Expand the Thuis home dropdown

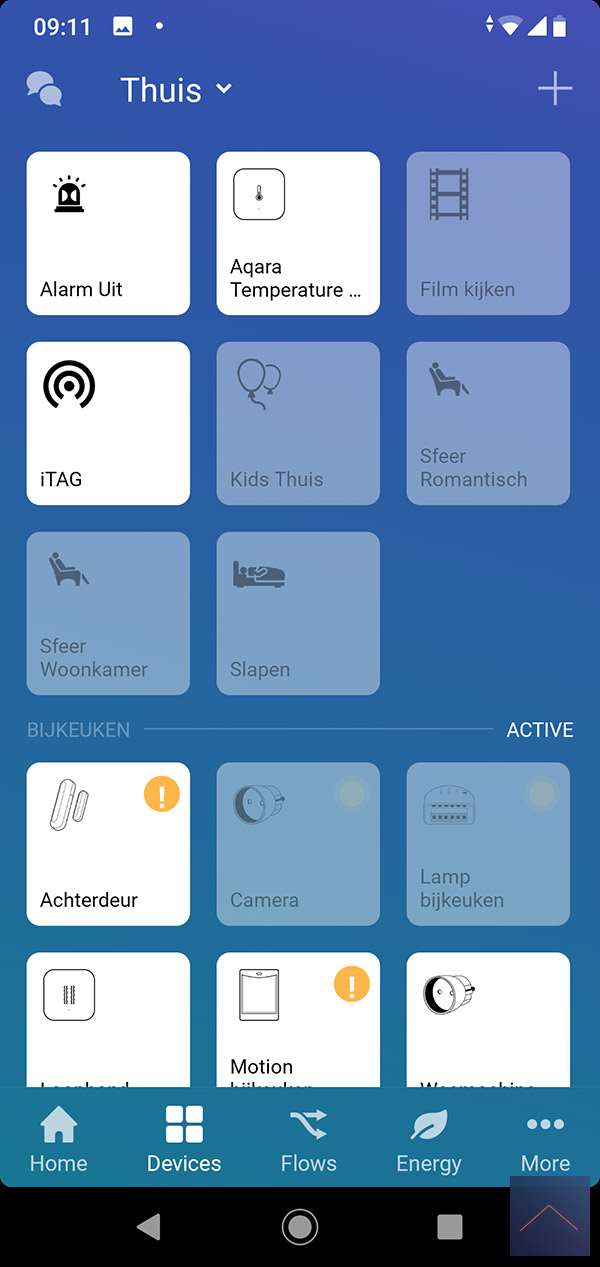pos(176,90)
